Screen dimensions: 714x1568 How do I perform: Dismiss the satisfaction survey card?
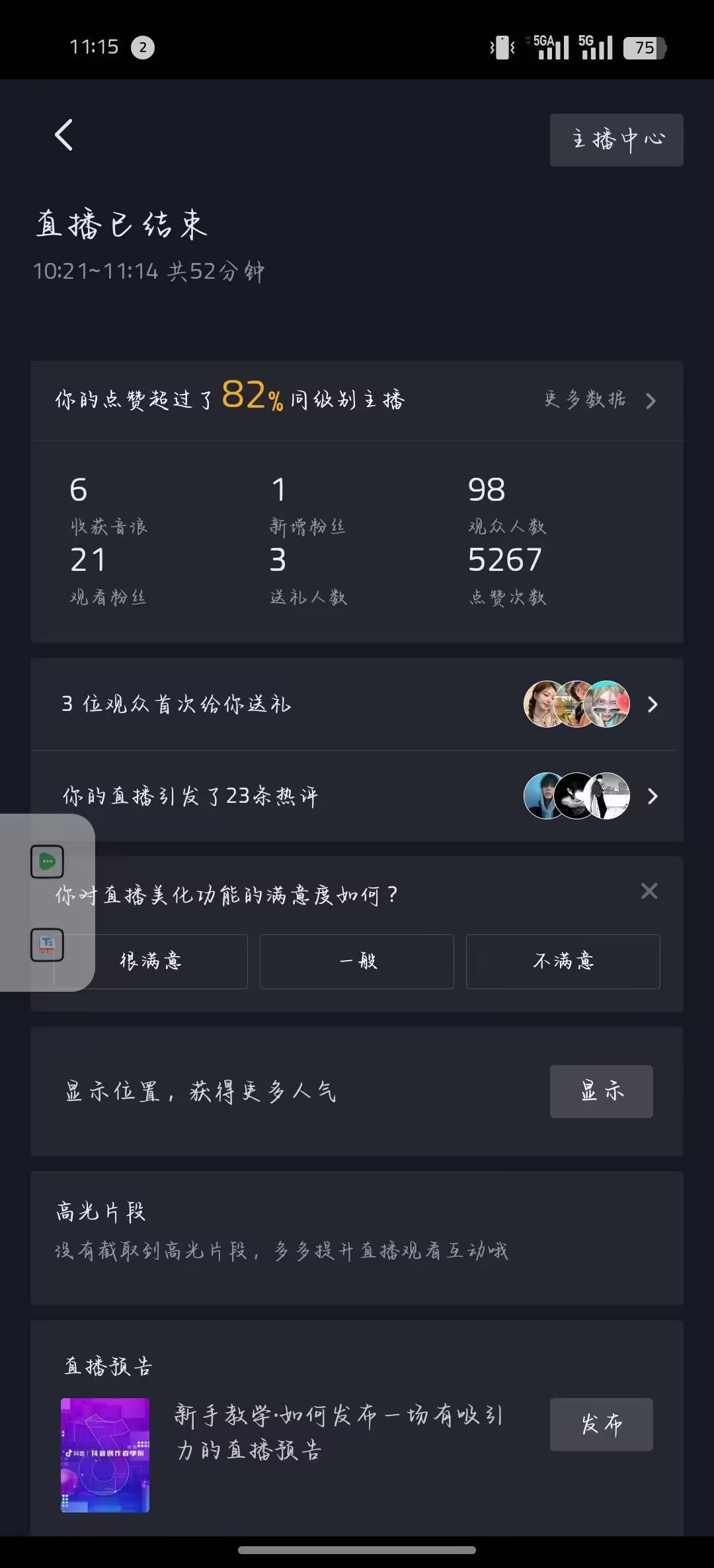pos(649,891)
